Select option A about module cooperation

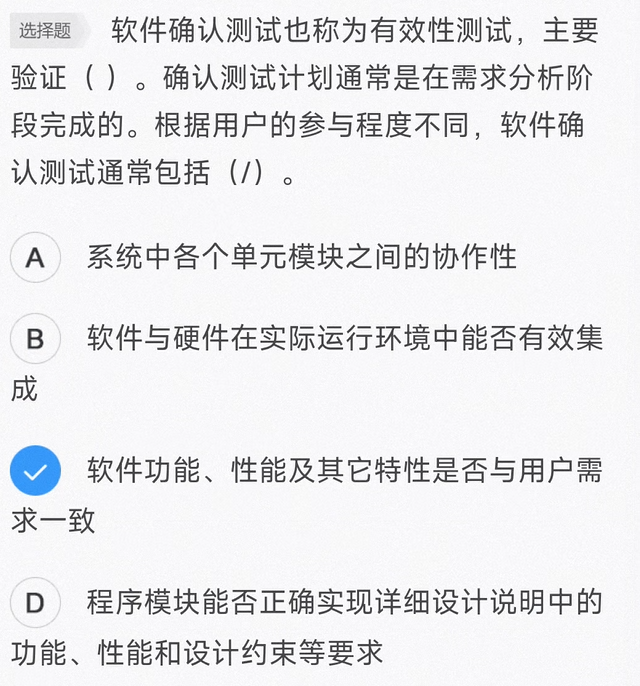coord(35,258)
